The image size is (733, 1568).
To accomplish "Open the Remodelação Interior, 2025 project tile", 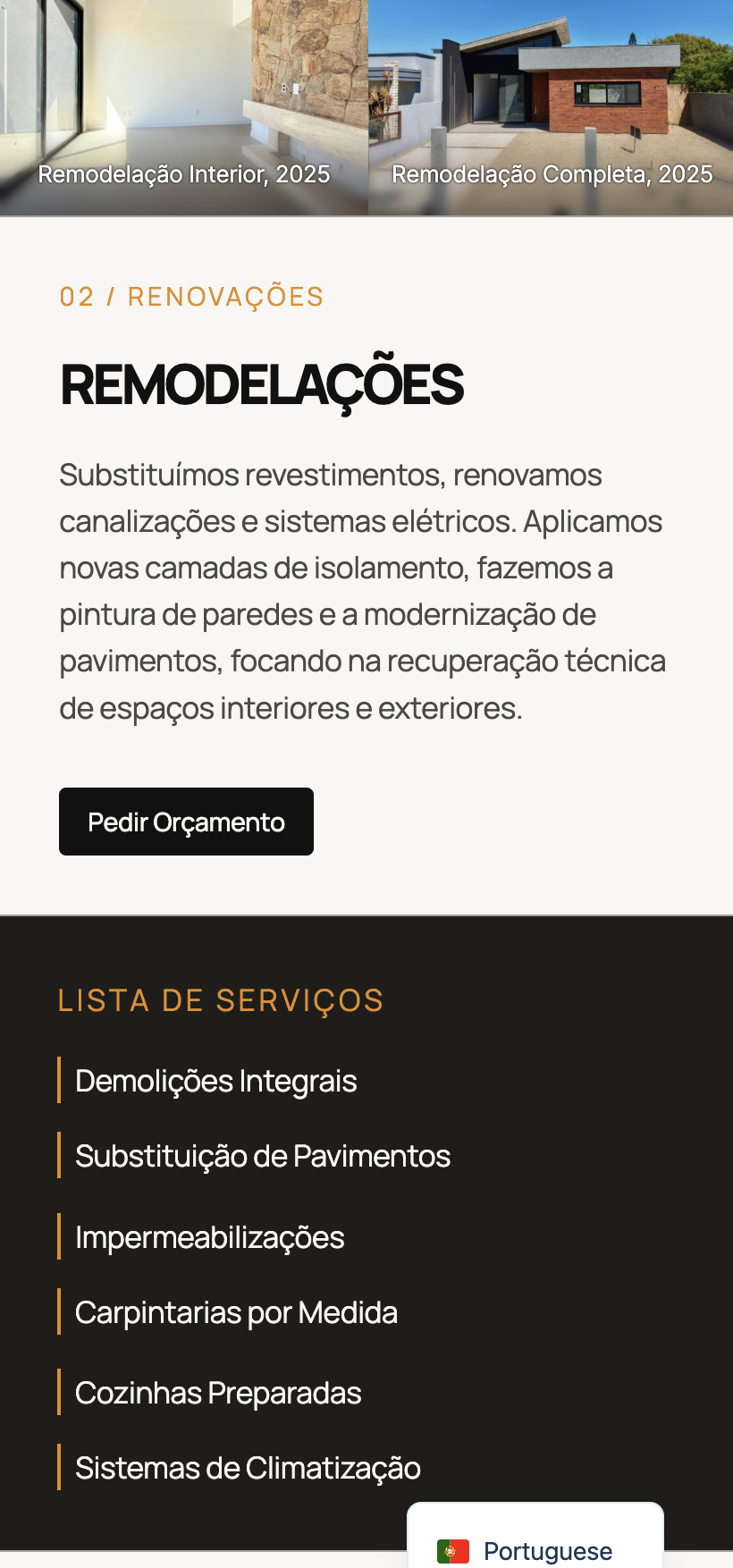I will coord(183,107).
